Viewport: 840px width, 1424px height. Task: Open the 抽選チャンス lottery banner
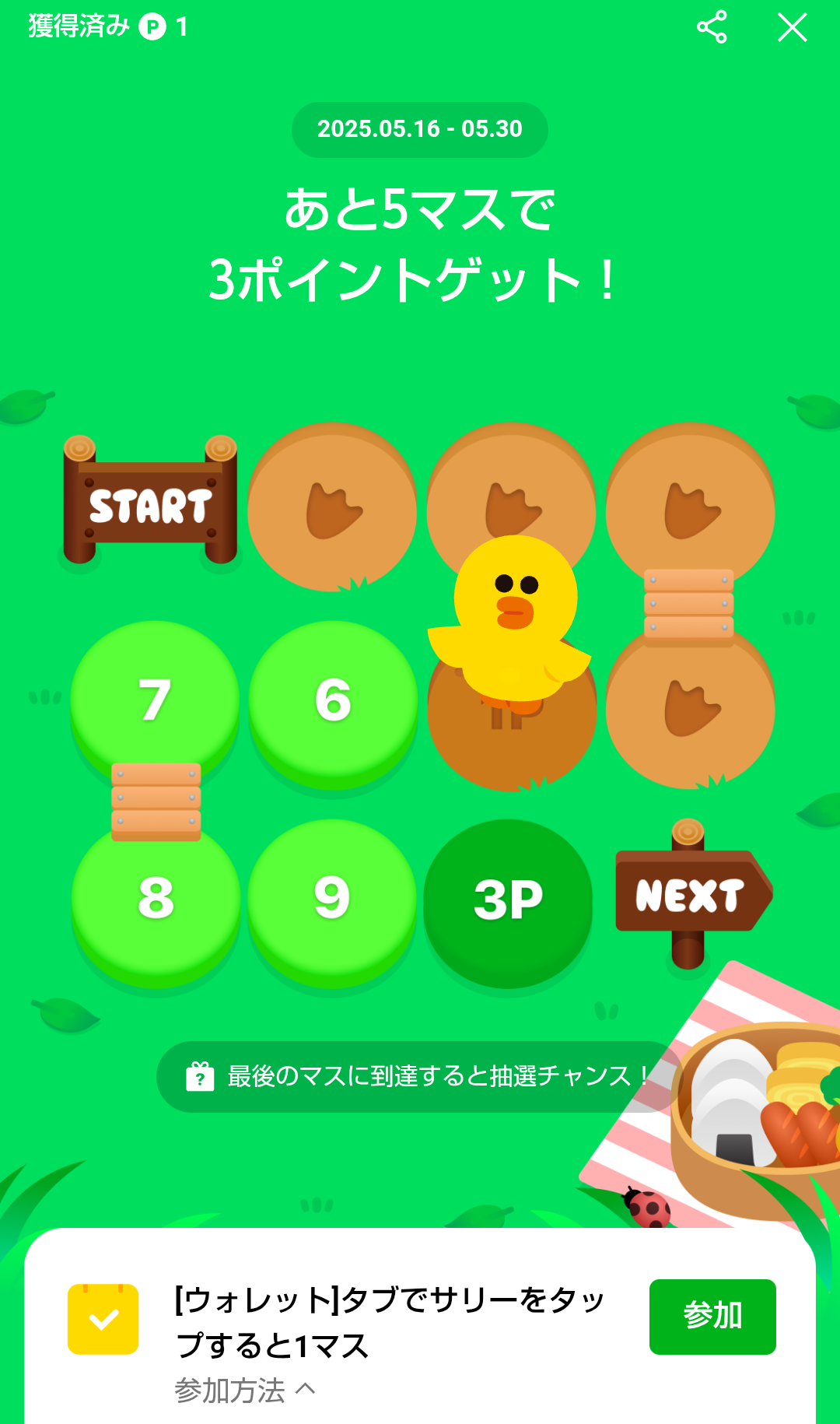tap(418, 1076)
